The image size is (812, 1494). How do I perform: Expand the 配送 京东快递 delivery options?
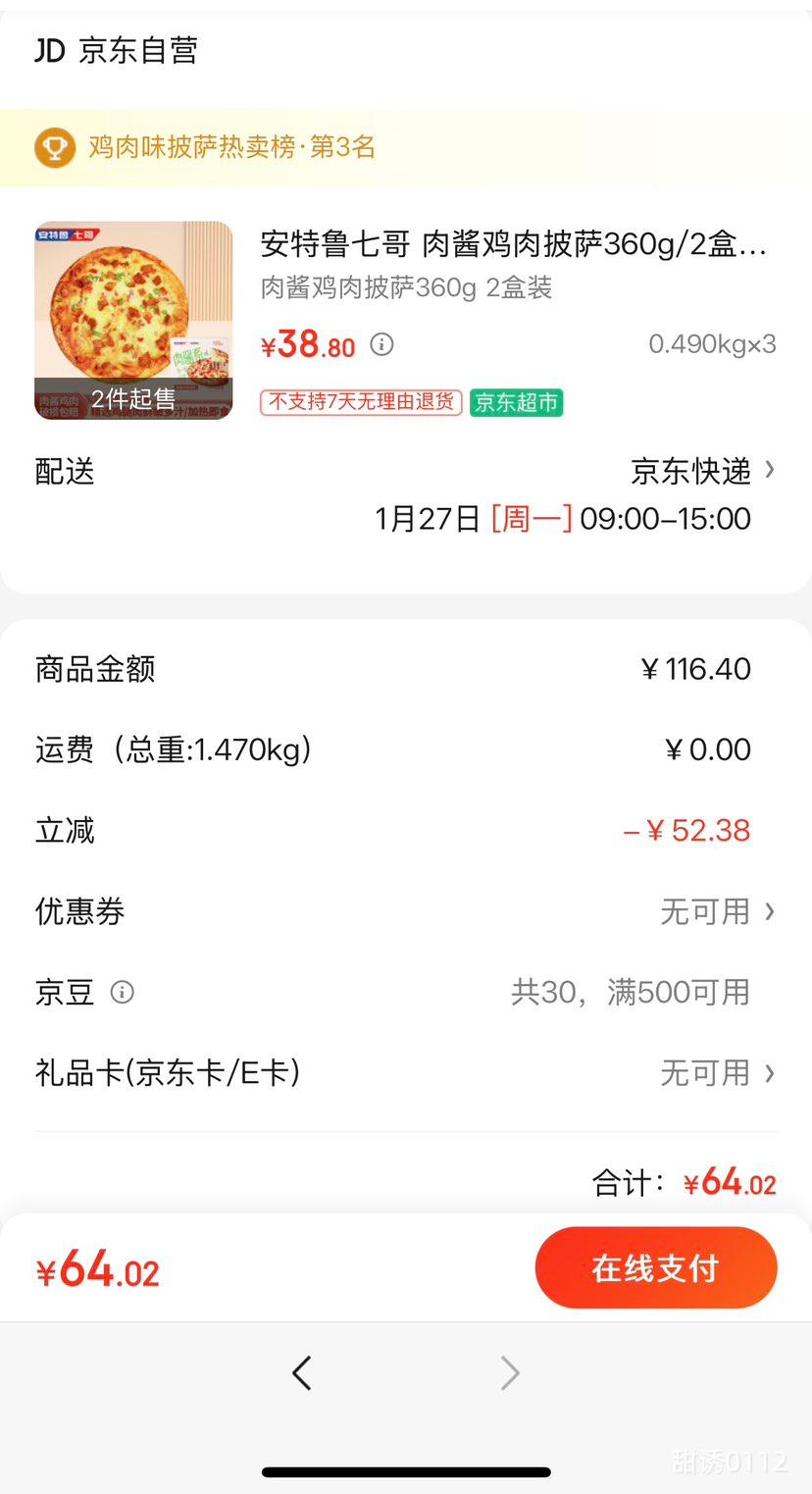tap(698, 472)
